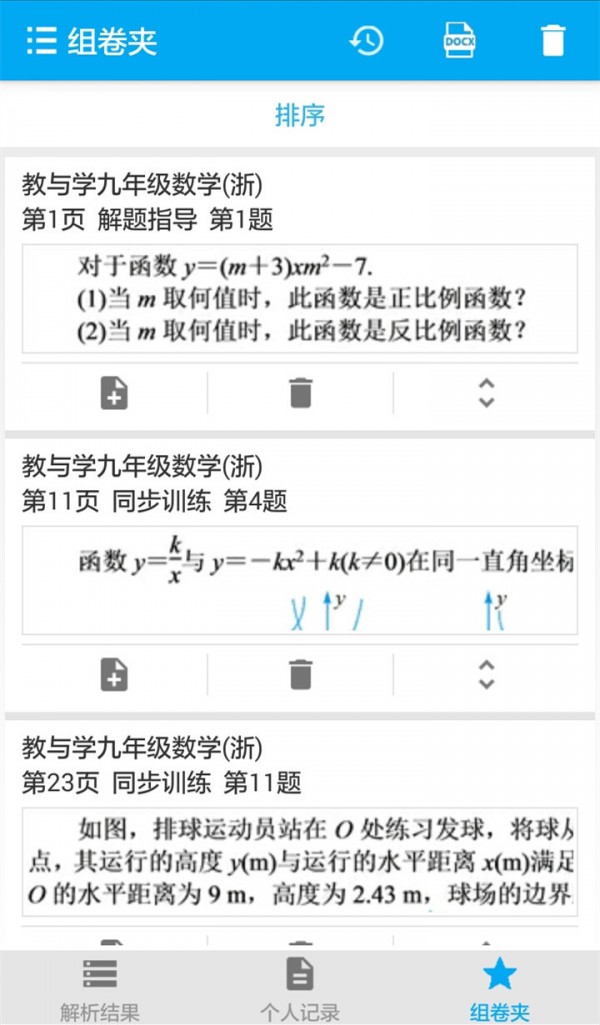Switch to the 个人记录 tab

click(x=300, y=988)
